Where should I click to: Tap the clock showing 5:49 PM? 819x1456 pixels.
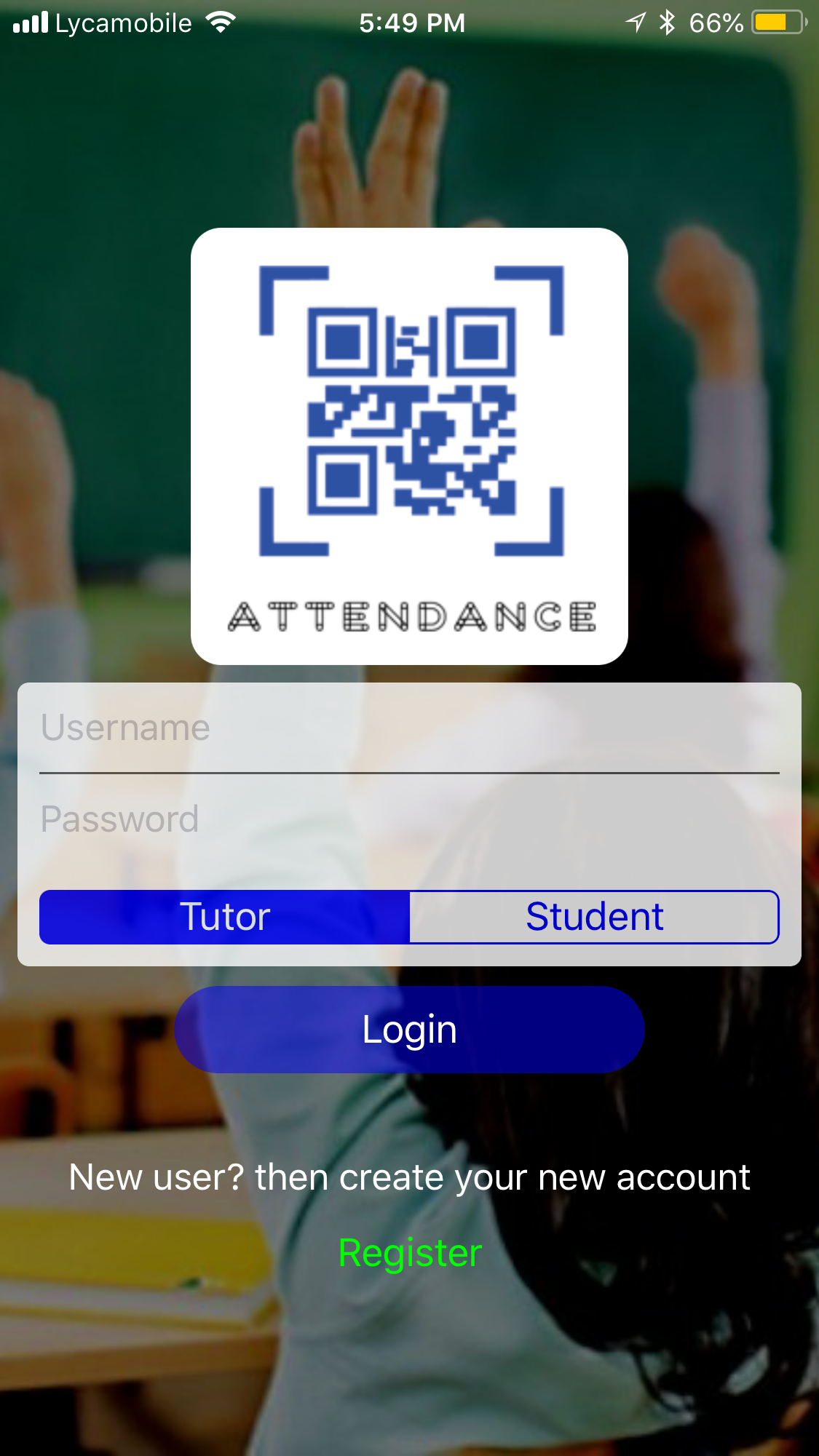tap(412, 22)
